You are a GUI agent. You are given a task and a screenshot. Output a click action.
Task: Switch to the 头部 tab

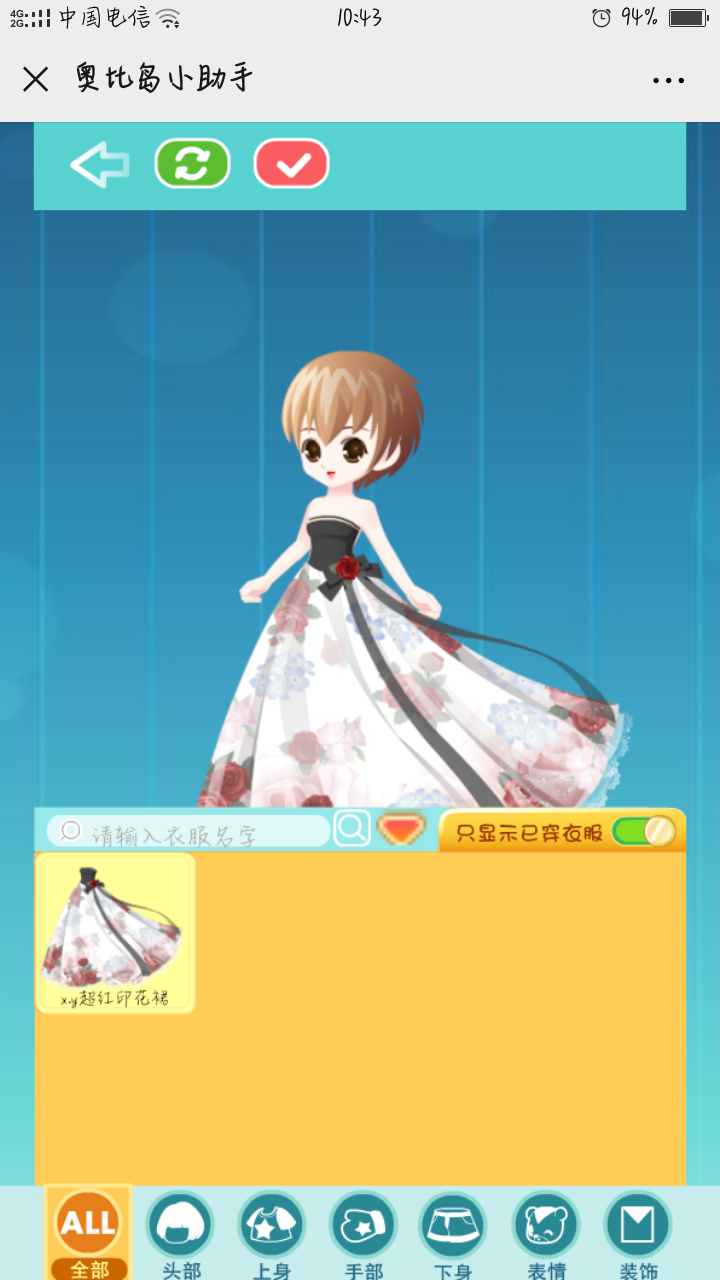click(180, 1232)
